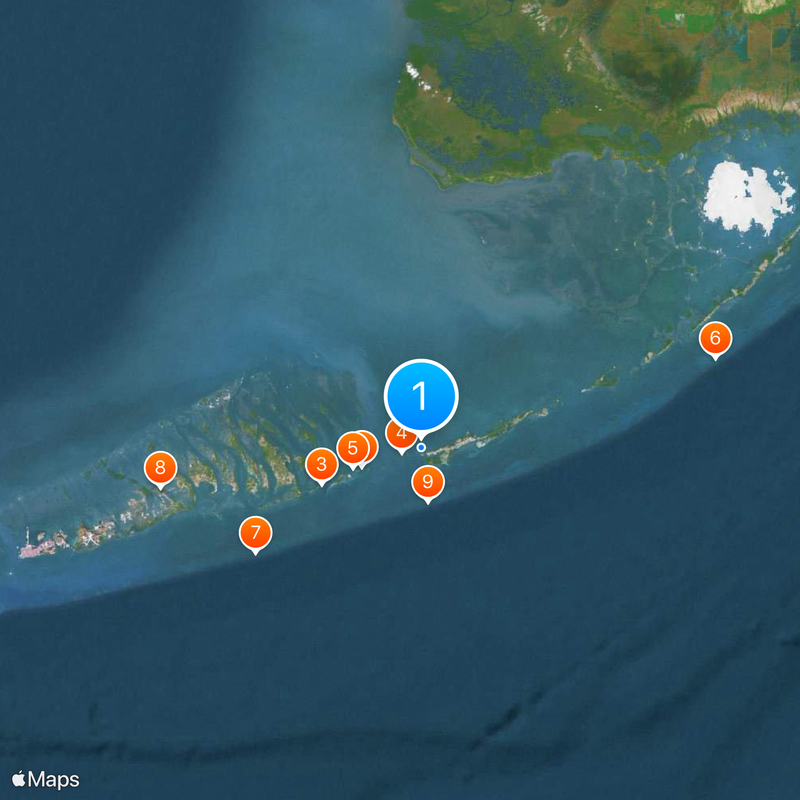Tap the orange map pin numbered 3
The image size is (800, 800).
(321, 465)
